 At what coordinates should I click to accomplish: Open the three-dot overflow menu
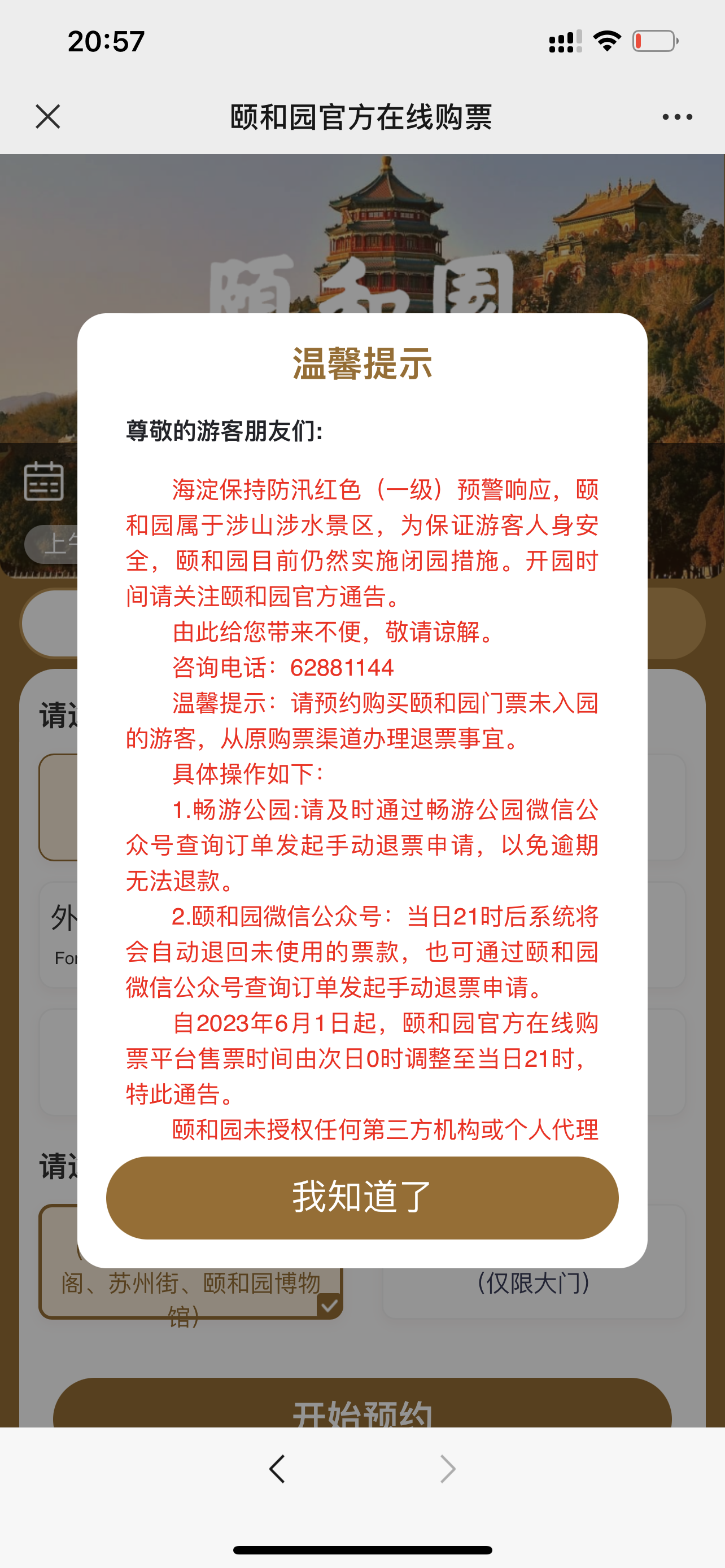677,117
